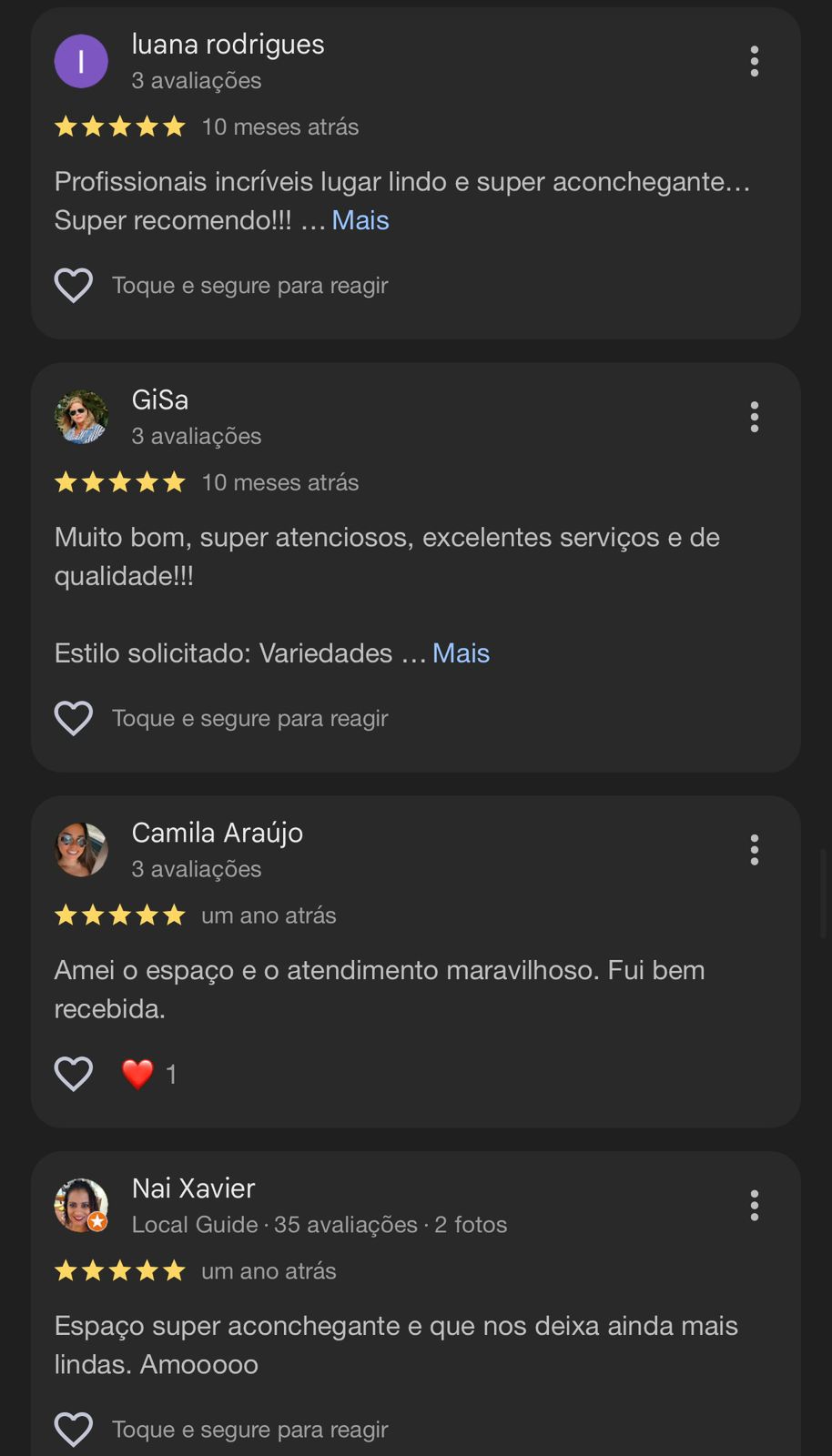This screenshot has width=832, height=1456.
Task: Like Nai Xavier's review with the heart
Action: [74, 1430]
